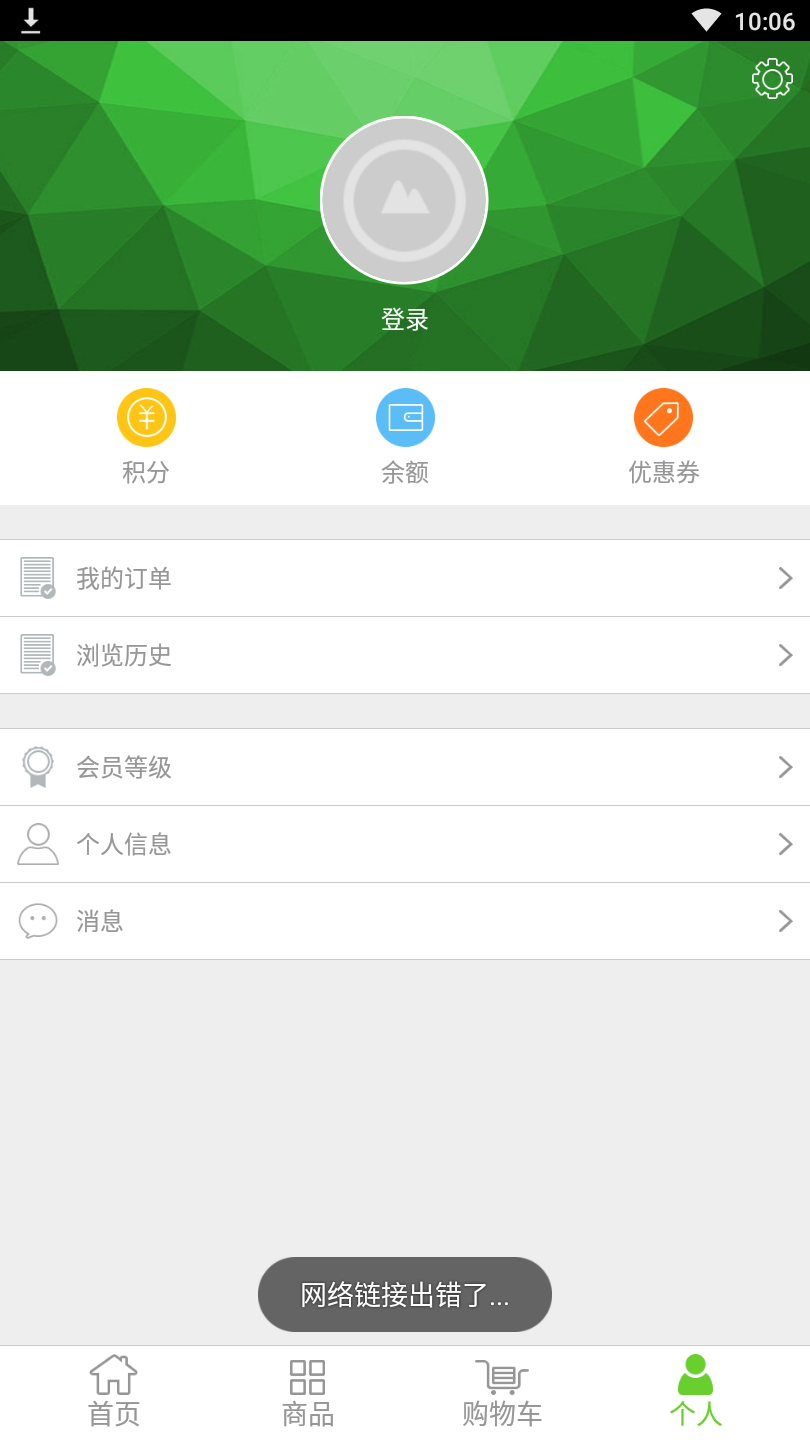
Task: Switch to the 首页 tab
Action: pos(114,1392)
